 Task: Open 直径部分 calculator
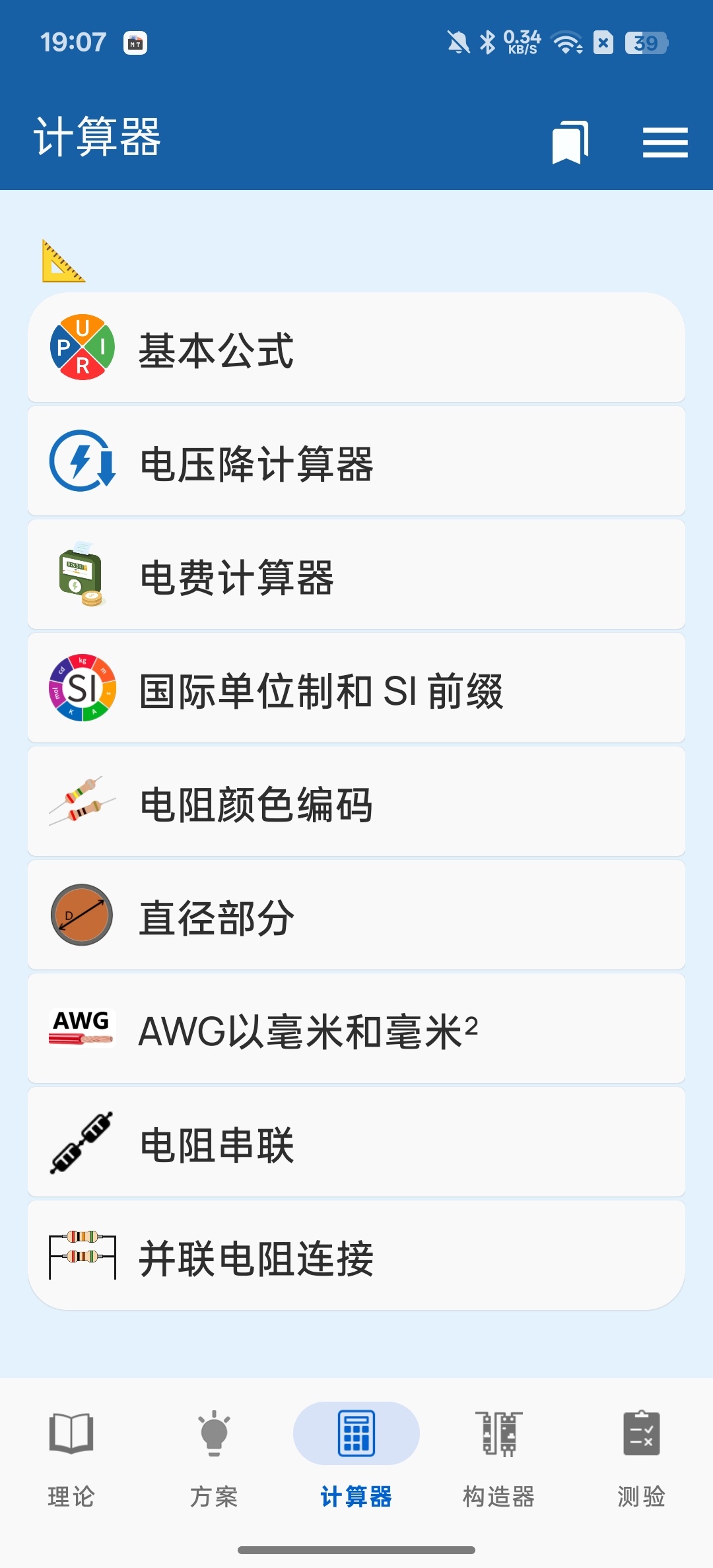click(356, 915)
